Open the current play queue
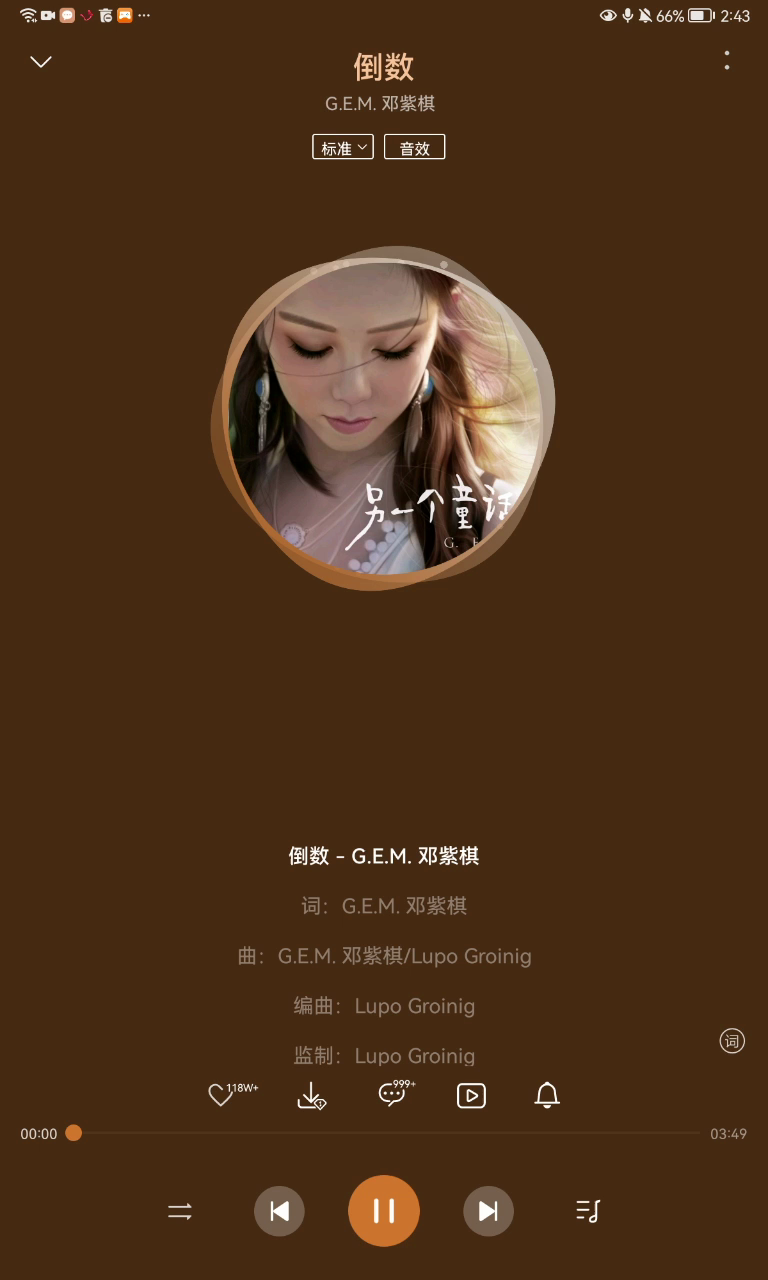Image resolution: width=768 pixels, height=1280 pixels. click(588, 1212)
